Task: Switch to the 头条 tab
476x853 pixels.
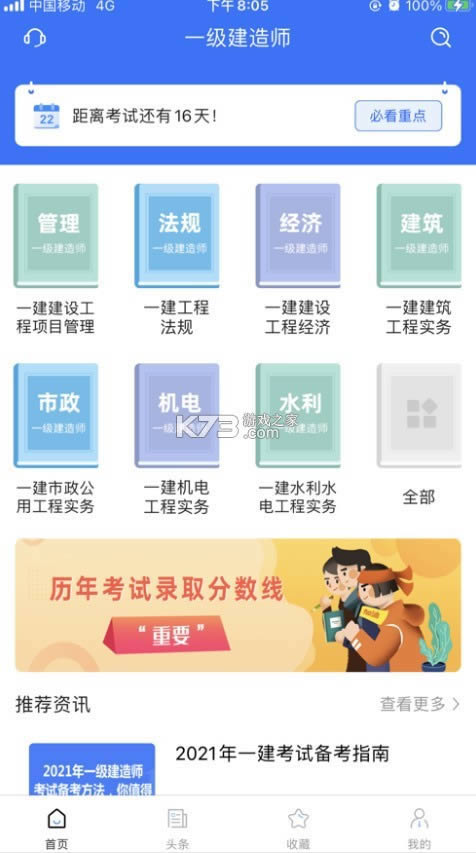Action: pos(177,828)
